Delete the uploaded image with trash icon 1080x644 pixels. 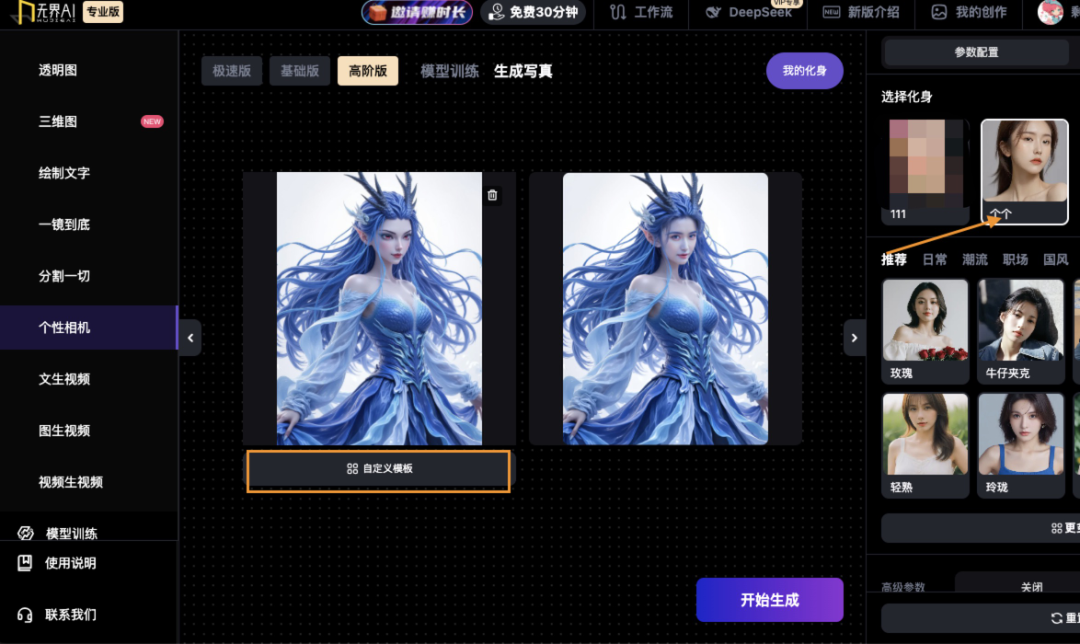(492, 195)
